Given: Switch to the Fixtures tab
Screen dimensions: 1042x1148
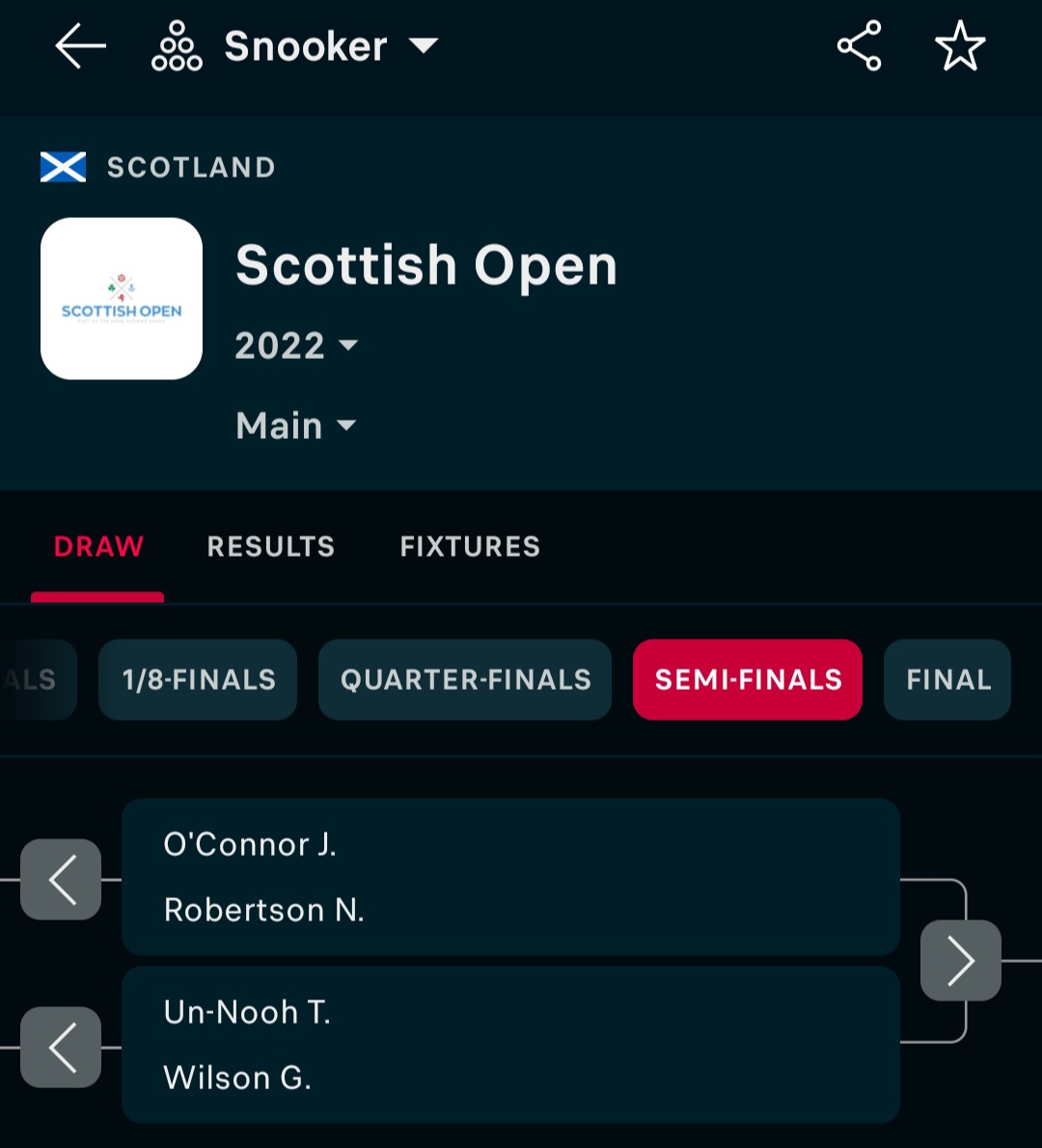Looking at the screenshot, I should tap(470, 547).
